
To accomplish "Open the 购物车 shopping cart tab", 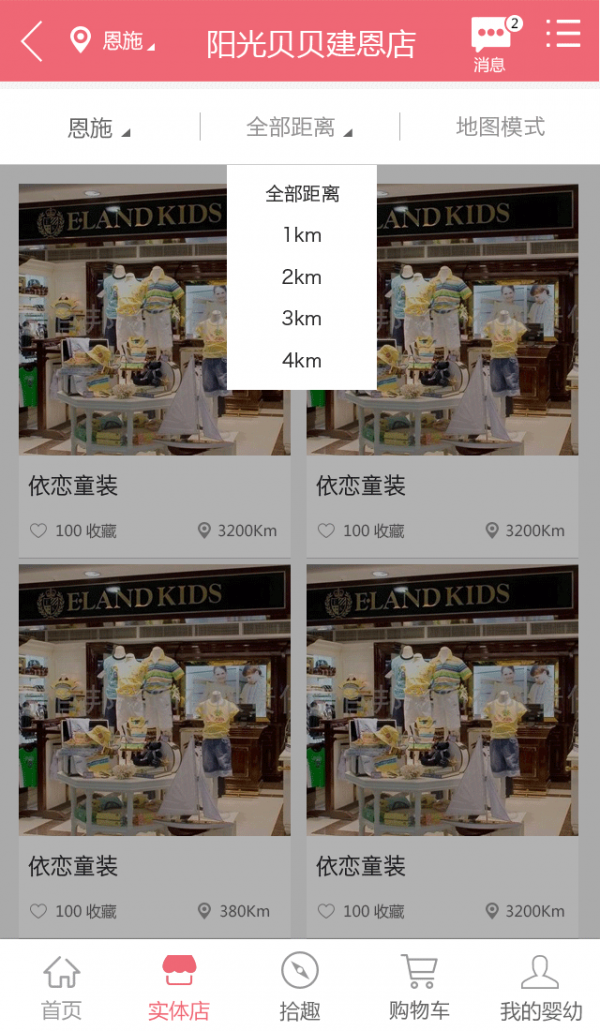I will tap(419, 985).
